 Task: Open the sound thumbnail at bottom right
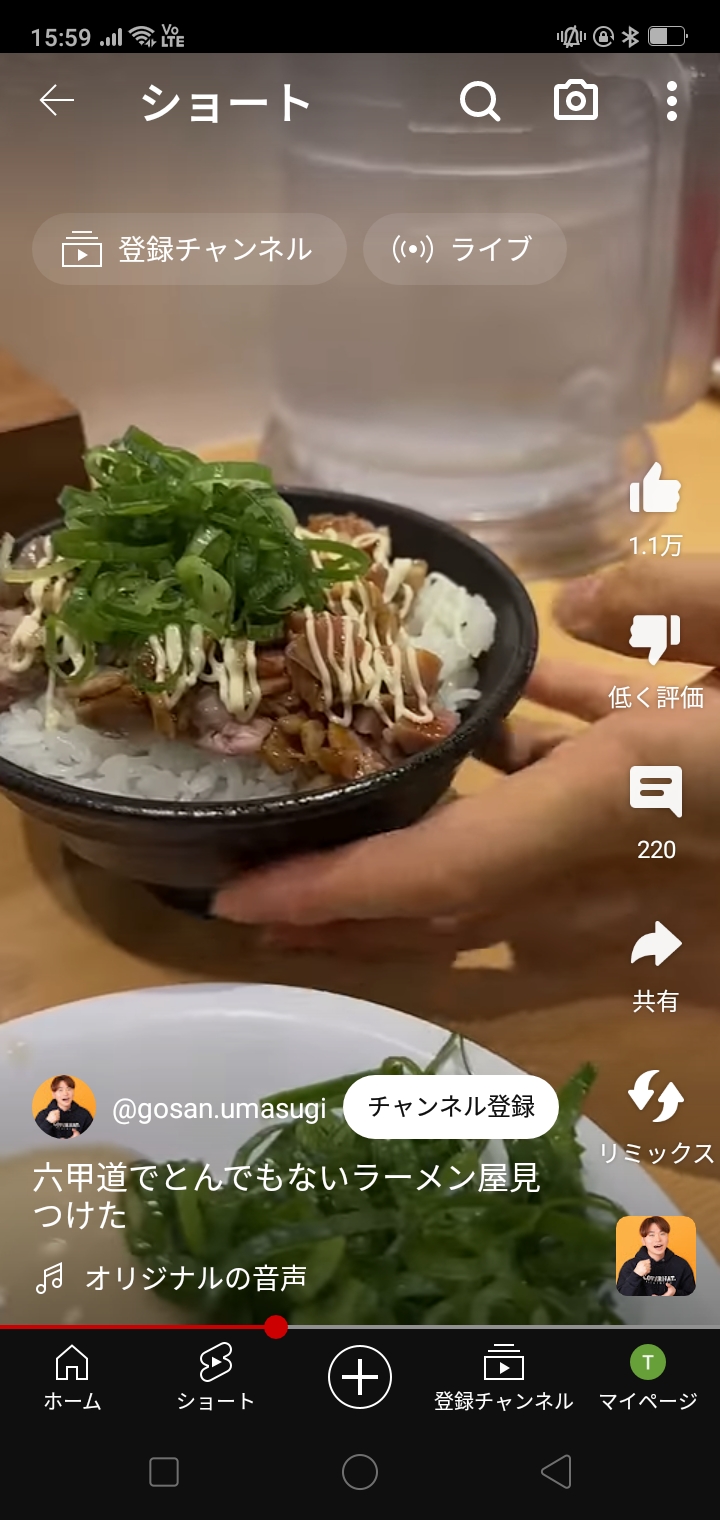(656, 1256)
